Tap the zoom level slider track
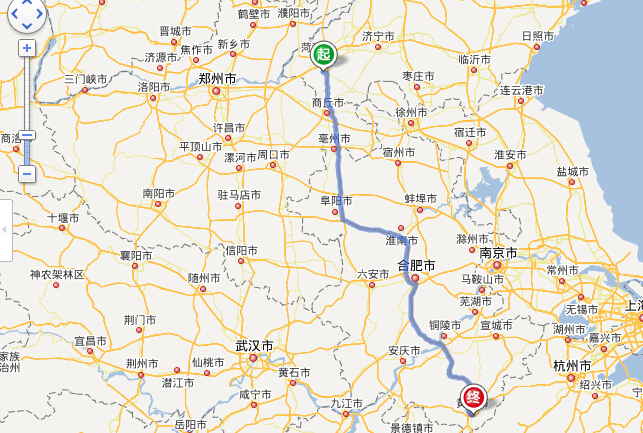Screen dimensions: 643x433 [27, 100]
